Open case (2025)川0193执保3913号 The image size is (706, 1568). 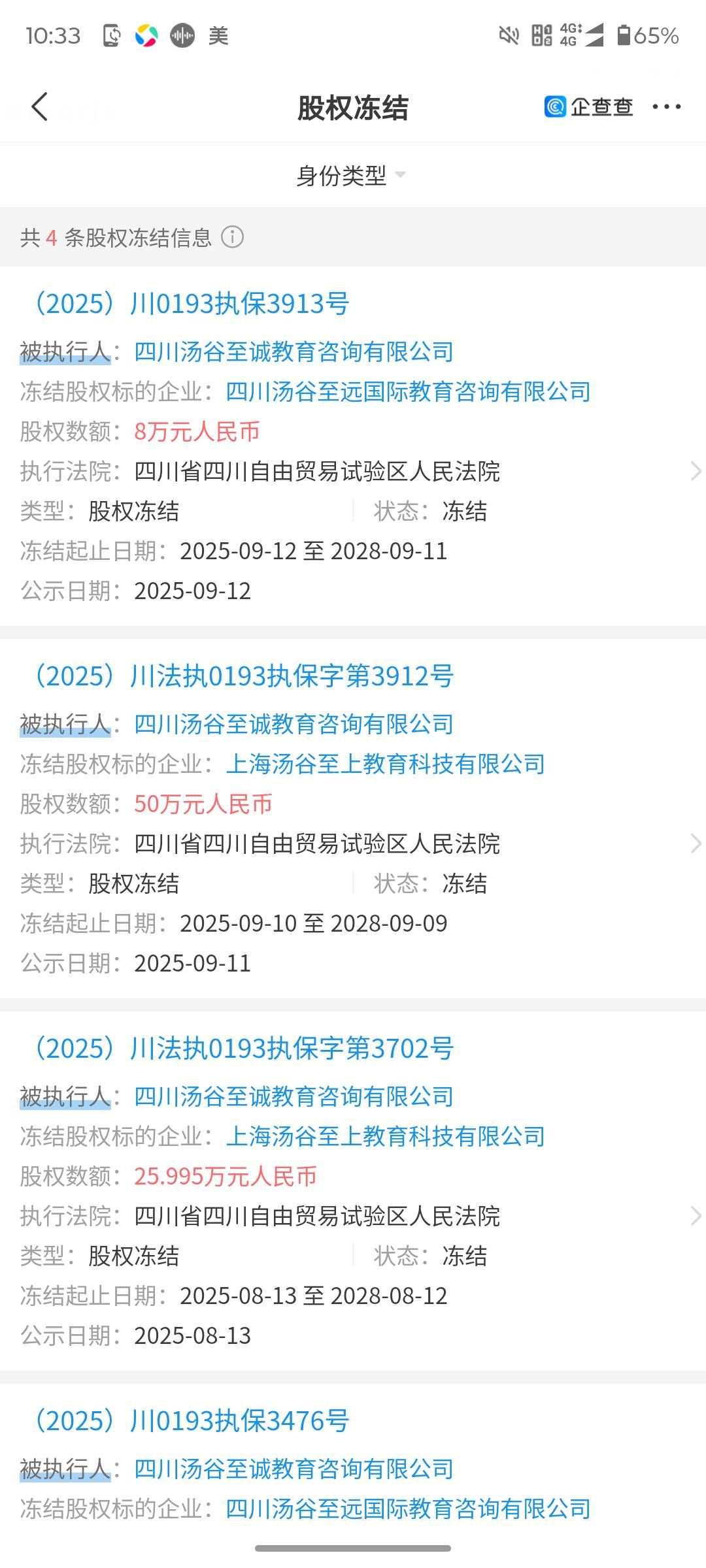(191, 304)
